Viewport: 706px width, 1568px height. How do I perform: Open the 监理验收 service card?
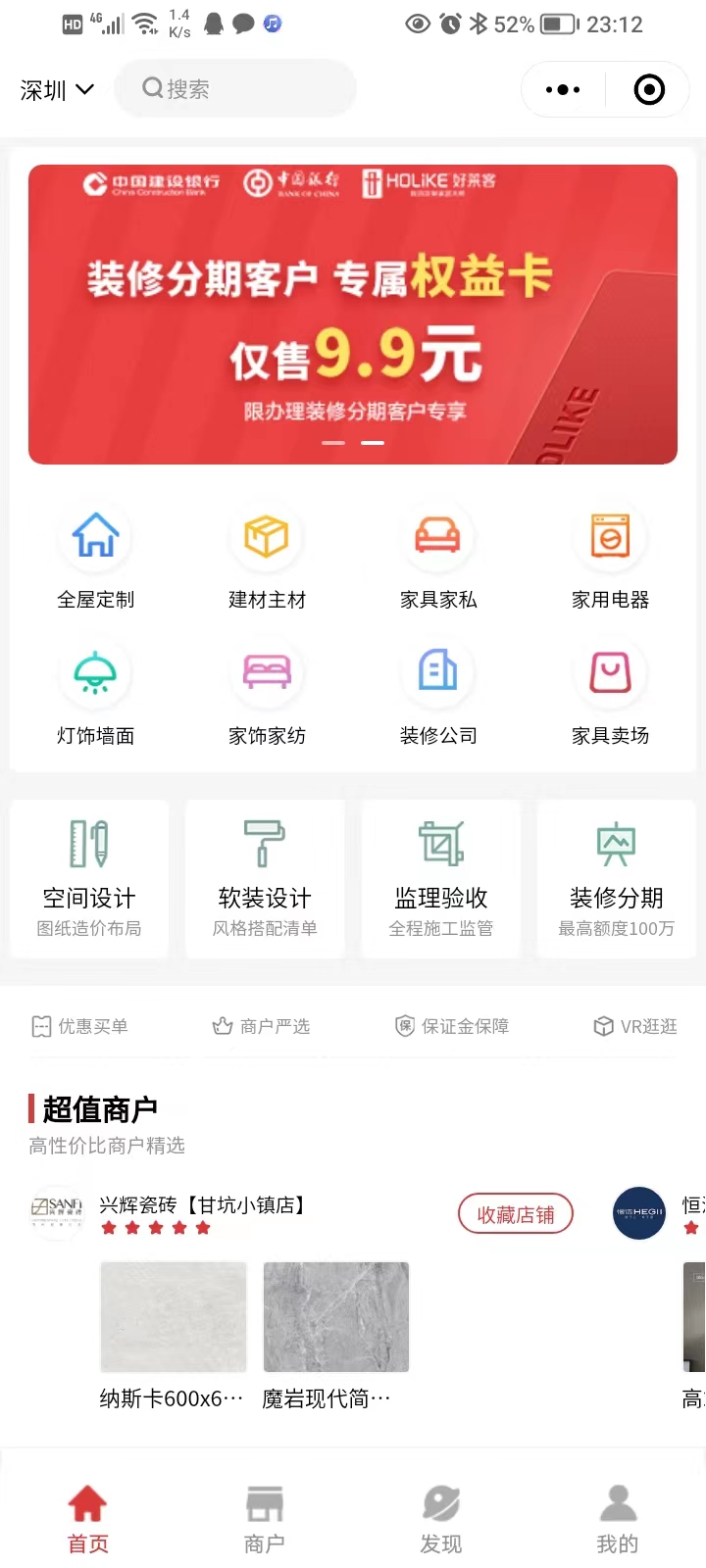[x=441, y=878]
